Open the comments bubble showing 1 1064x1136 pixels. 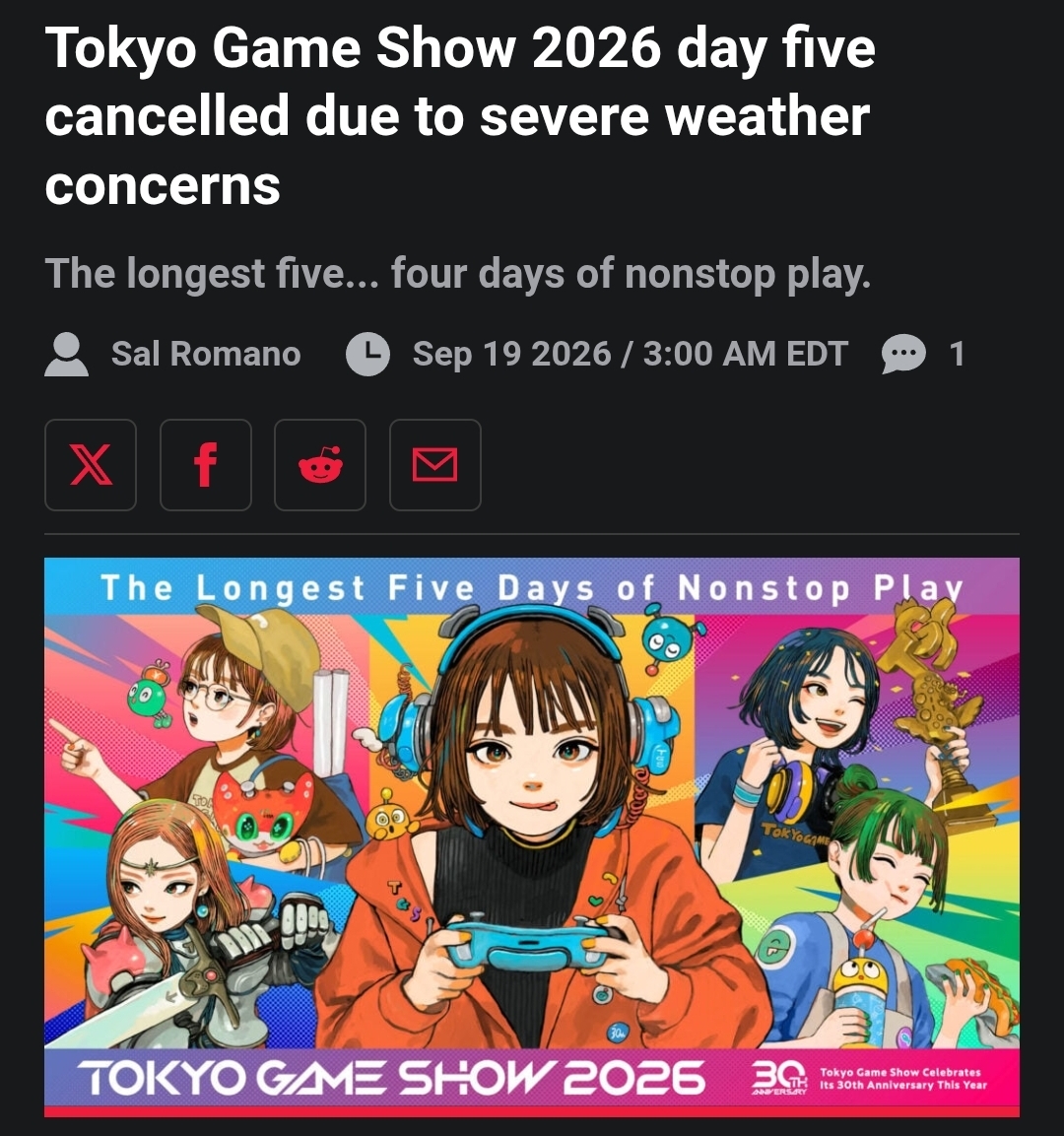click(x=923, y=355)
